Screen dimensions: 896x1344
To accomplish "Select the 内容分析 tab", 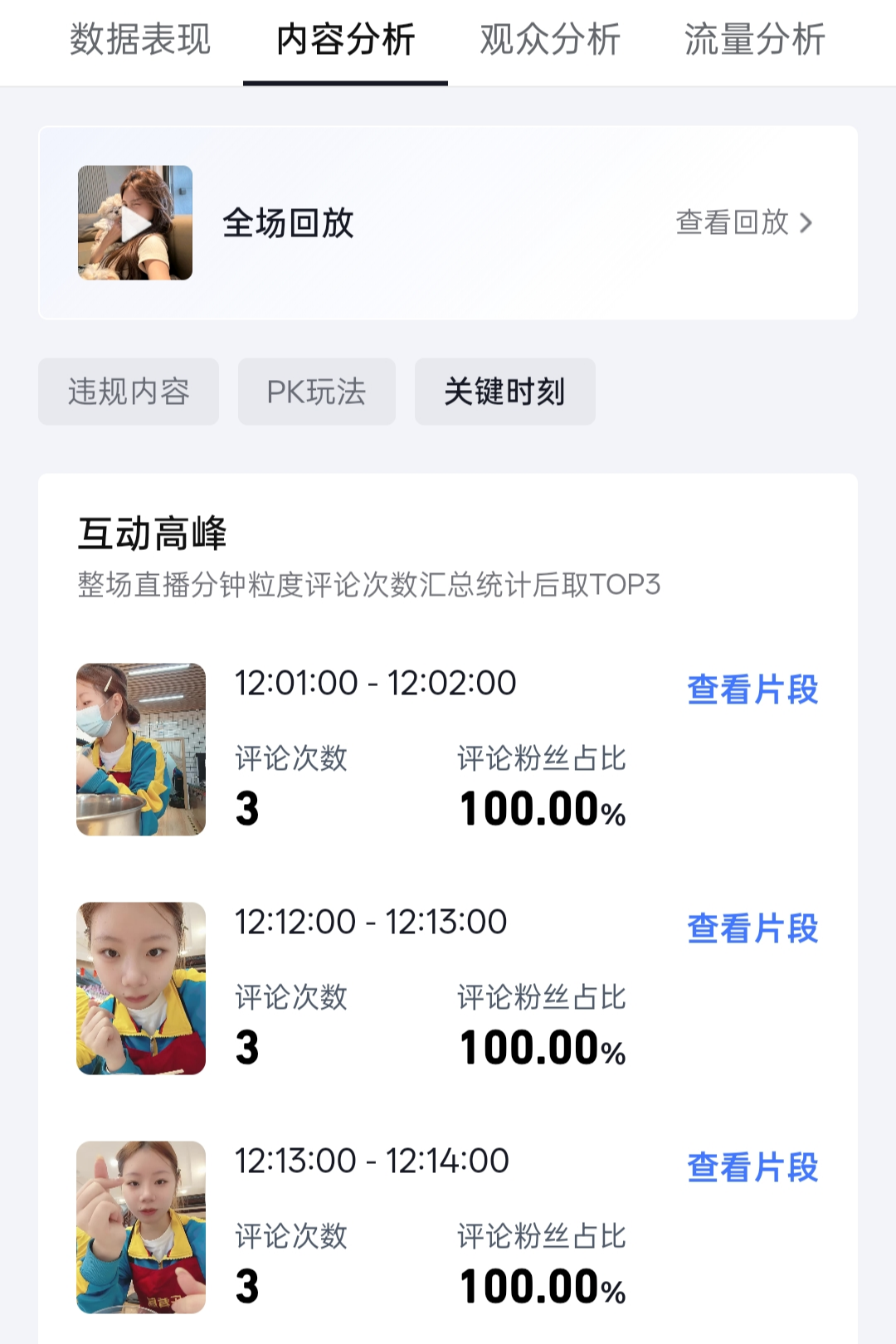I will click(x=345, y=40).
